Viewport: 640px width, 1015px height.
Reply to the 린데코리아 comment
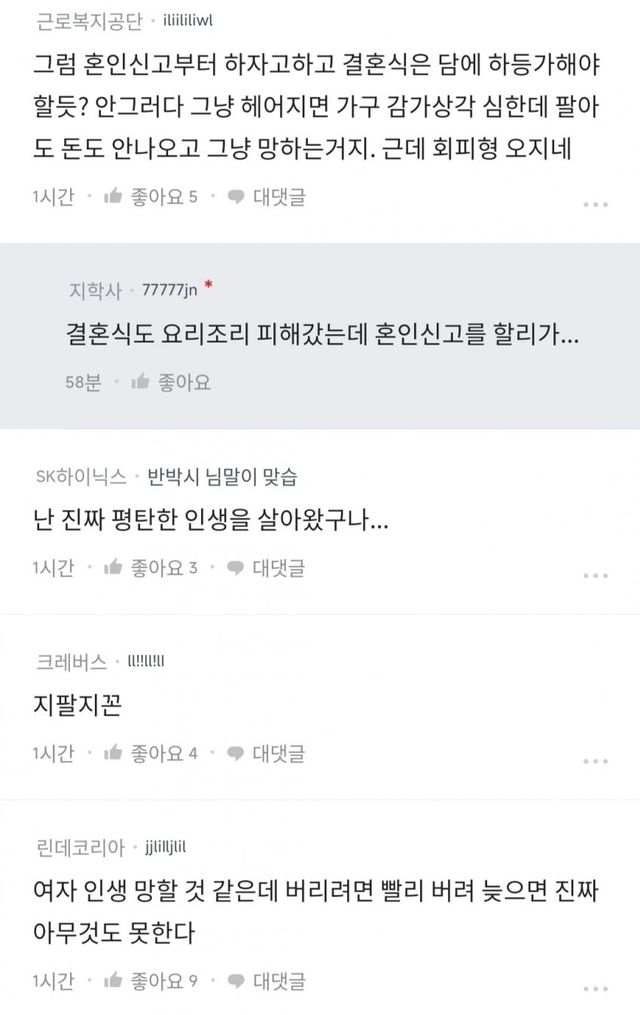point(266,982)
